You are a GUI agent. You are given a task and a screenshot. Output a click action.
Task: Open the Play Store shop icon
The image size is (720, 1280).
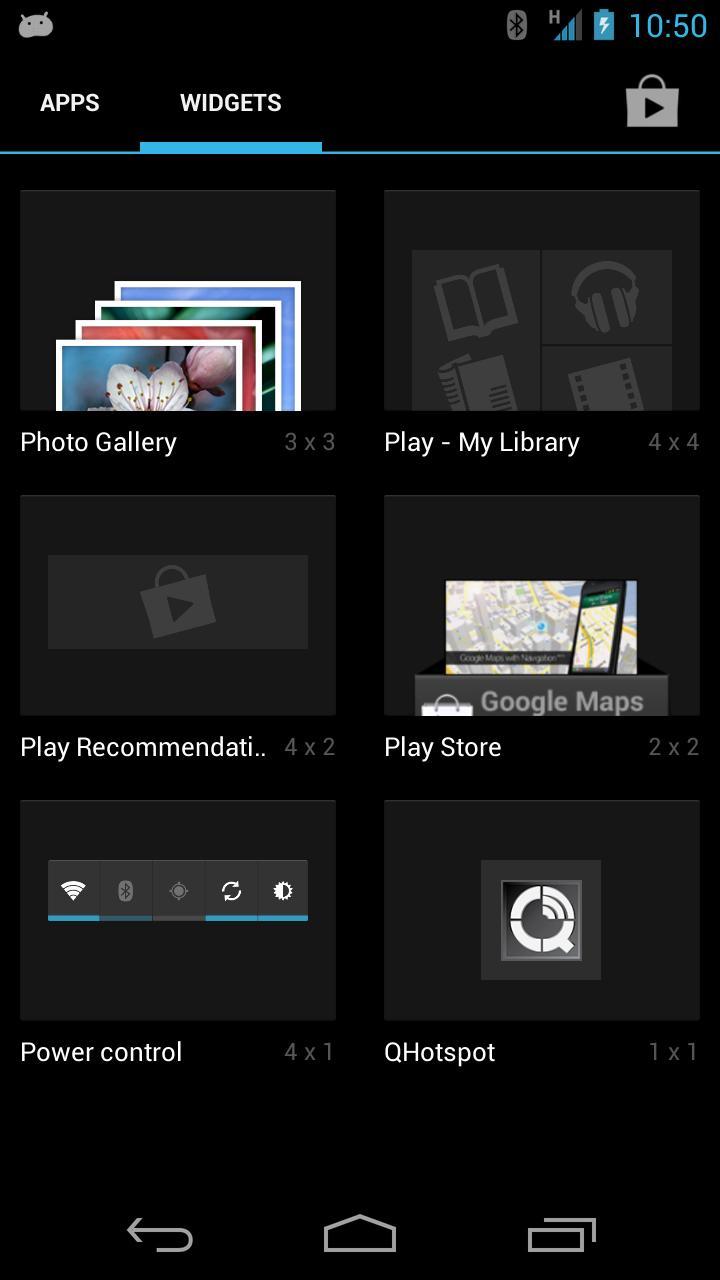click(x=652, y=101)
